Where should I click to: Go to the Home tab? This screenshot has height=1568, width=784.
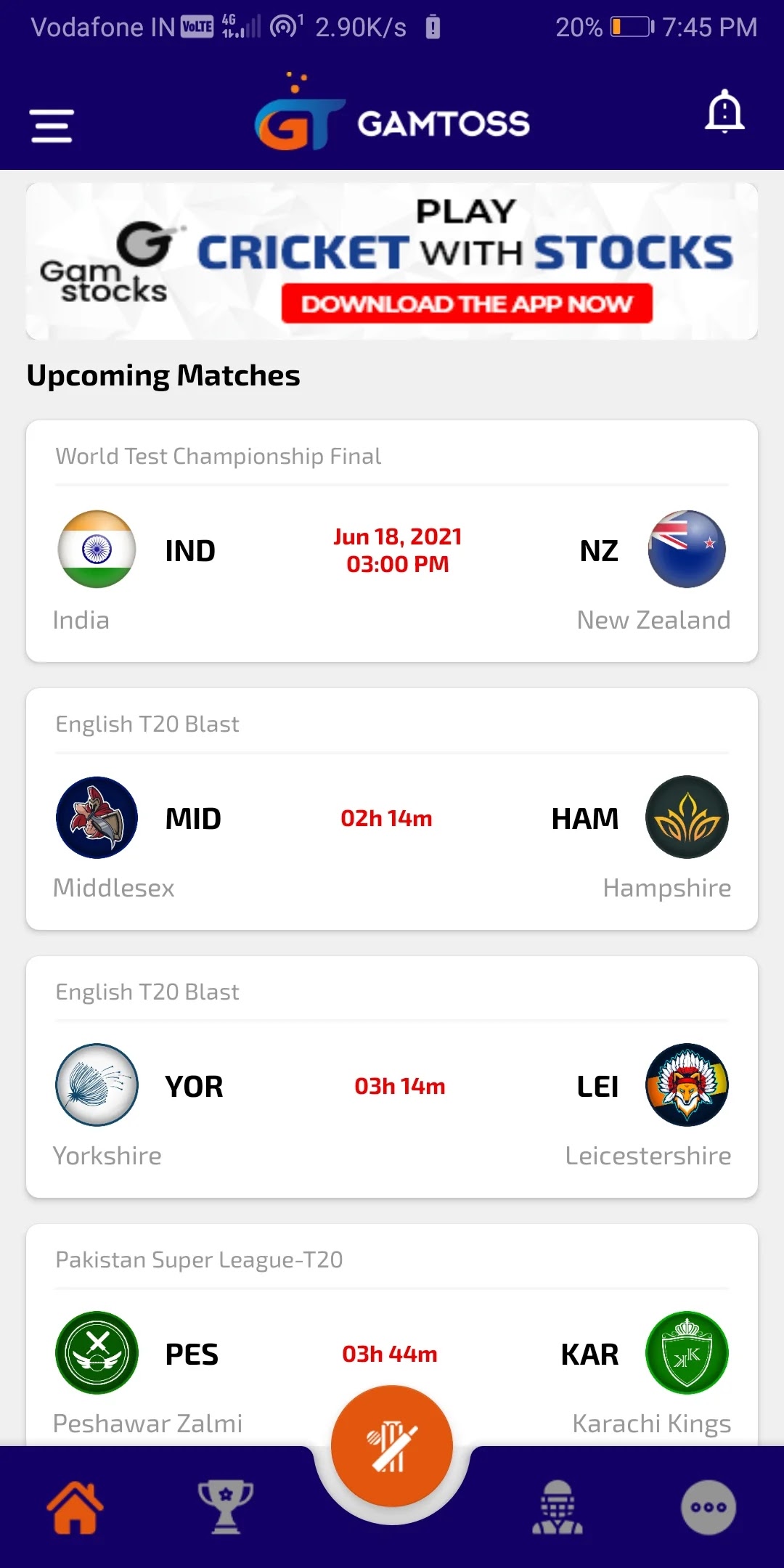click(75, 1507)
